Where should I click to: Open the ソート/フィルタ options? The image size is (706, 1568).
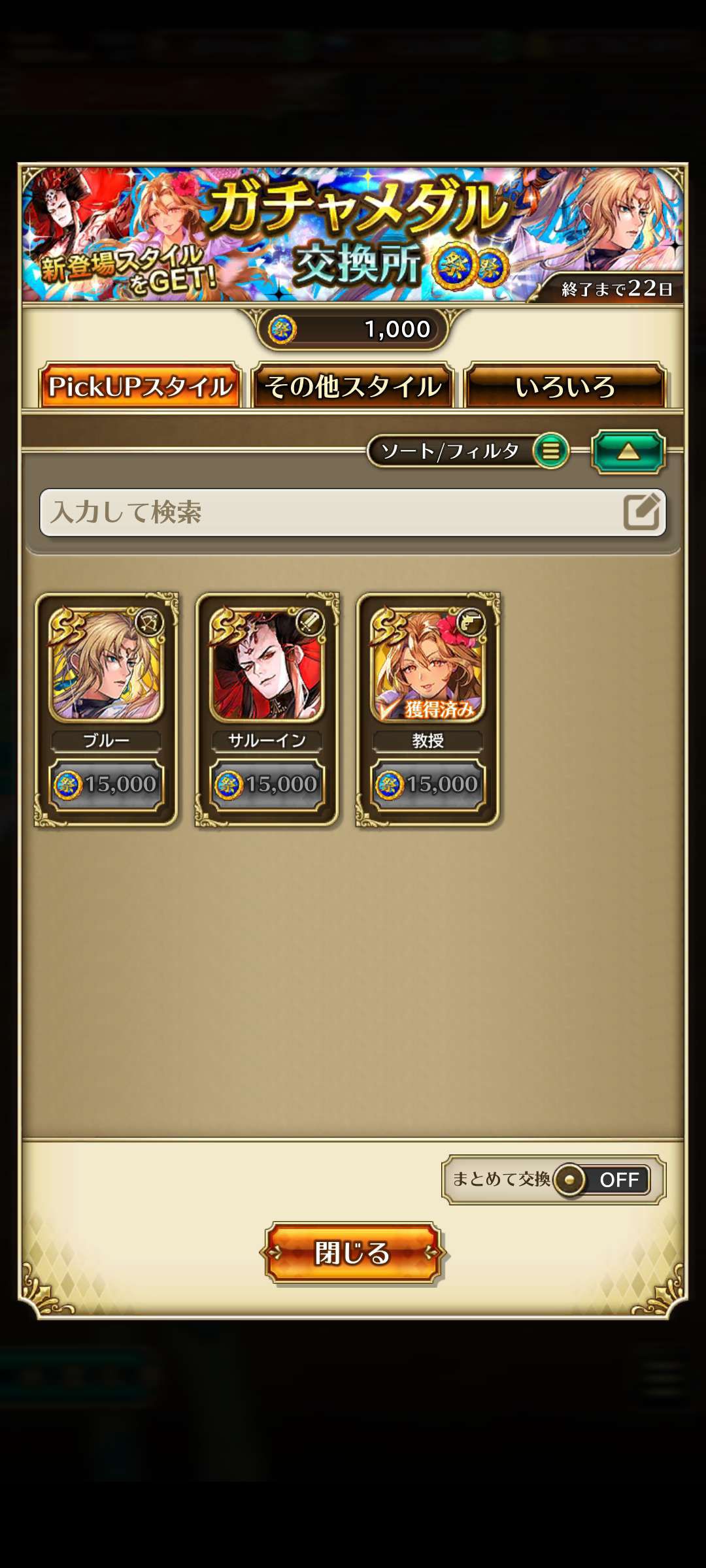pos(468,451)
